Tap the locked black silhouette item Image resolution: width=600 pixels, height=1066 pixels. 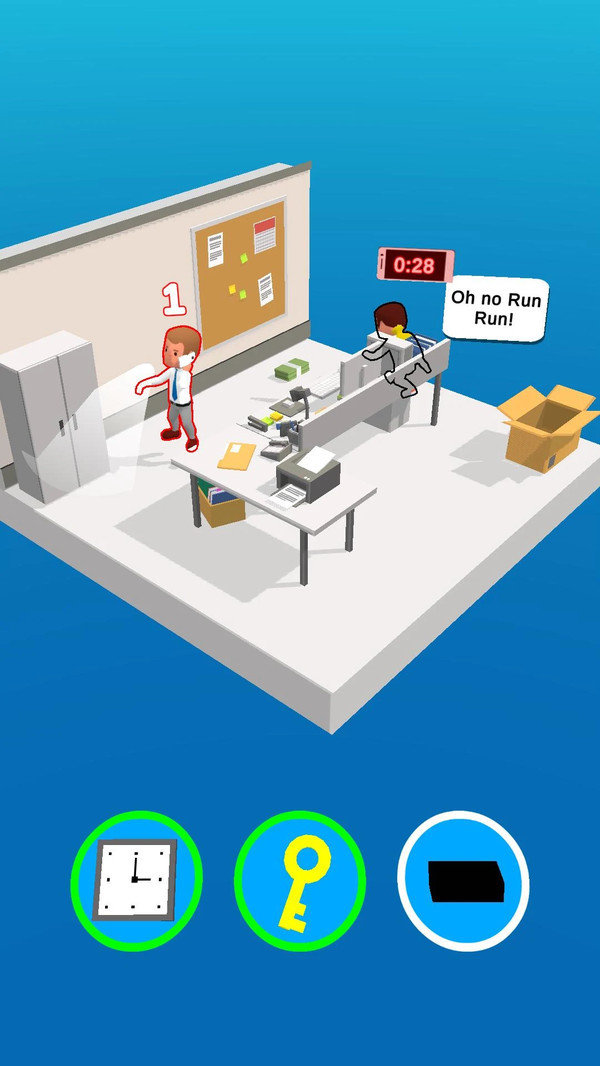point(463,881)
